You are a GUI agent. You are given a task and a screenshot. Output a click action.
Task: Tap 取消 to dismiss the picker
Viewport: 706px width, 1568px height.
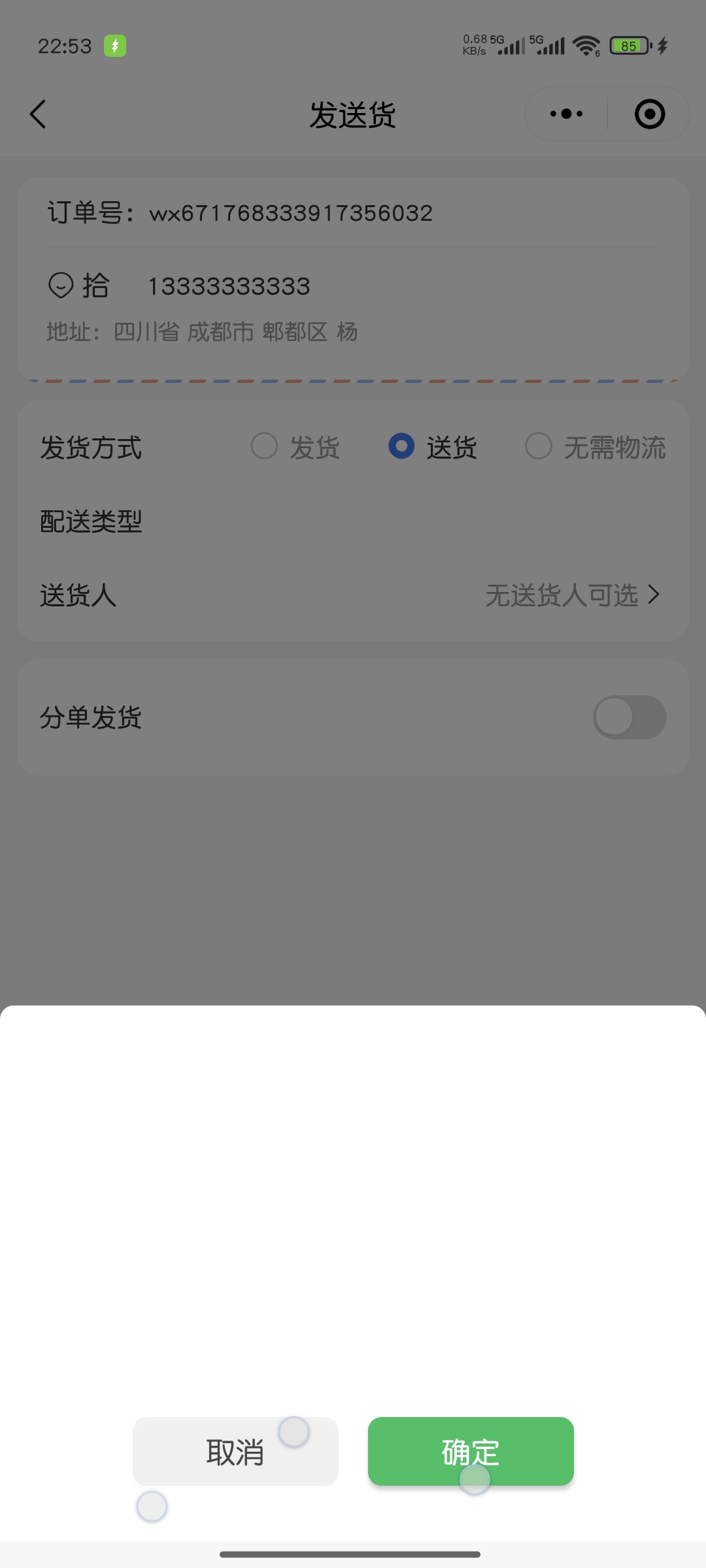click(x=235, y=1451)
